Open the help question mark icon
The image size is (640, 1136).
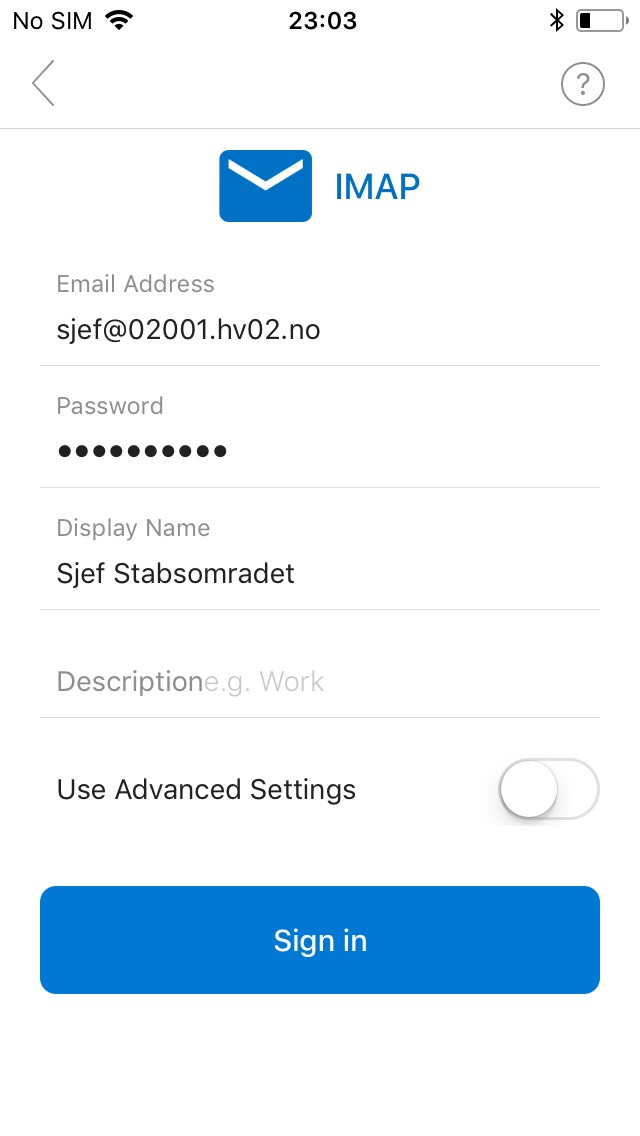pyautogui.click(x=583, y=84)
